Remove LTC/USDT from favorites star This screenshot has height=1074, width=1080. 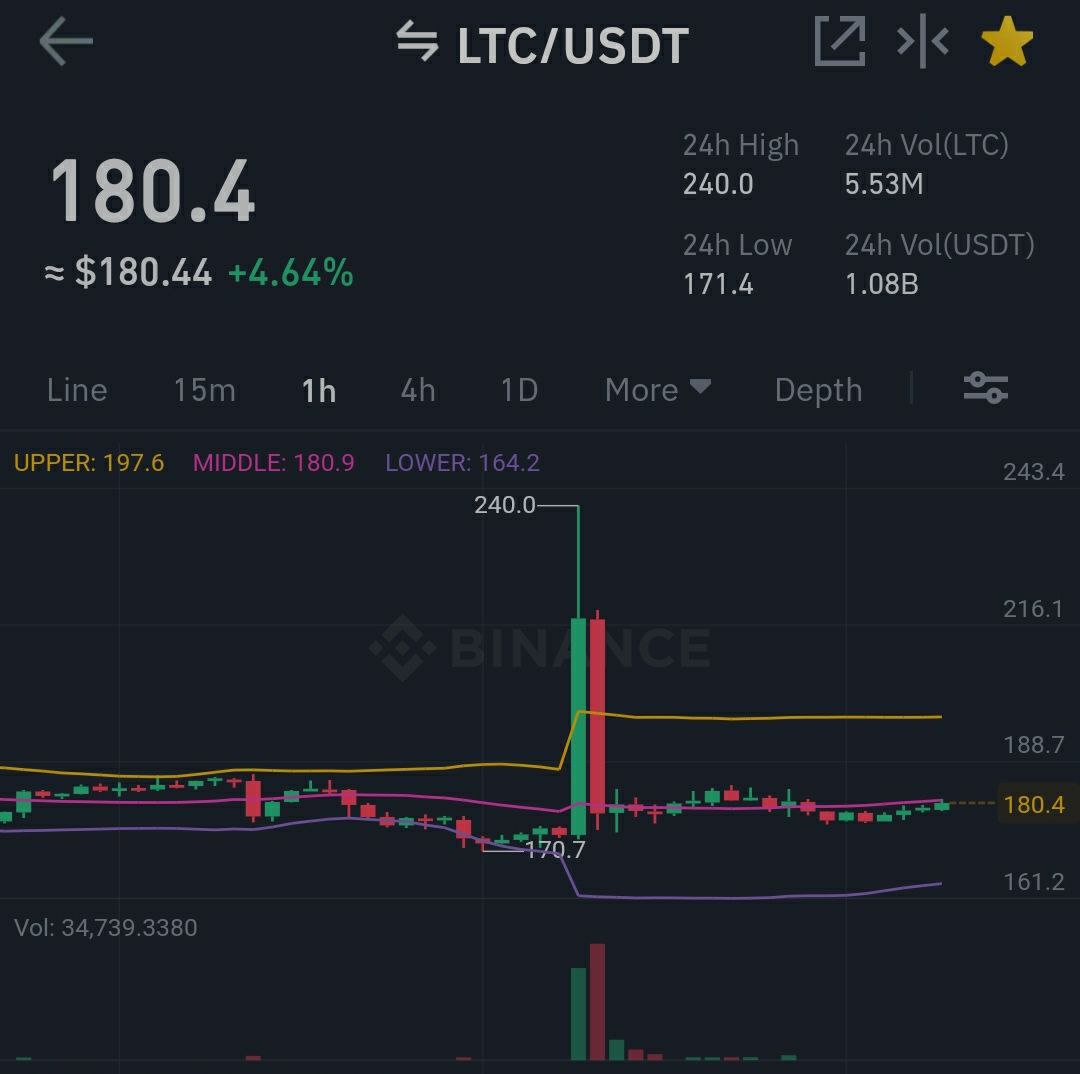point(1007,42)
